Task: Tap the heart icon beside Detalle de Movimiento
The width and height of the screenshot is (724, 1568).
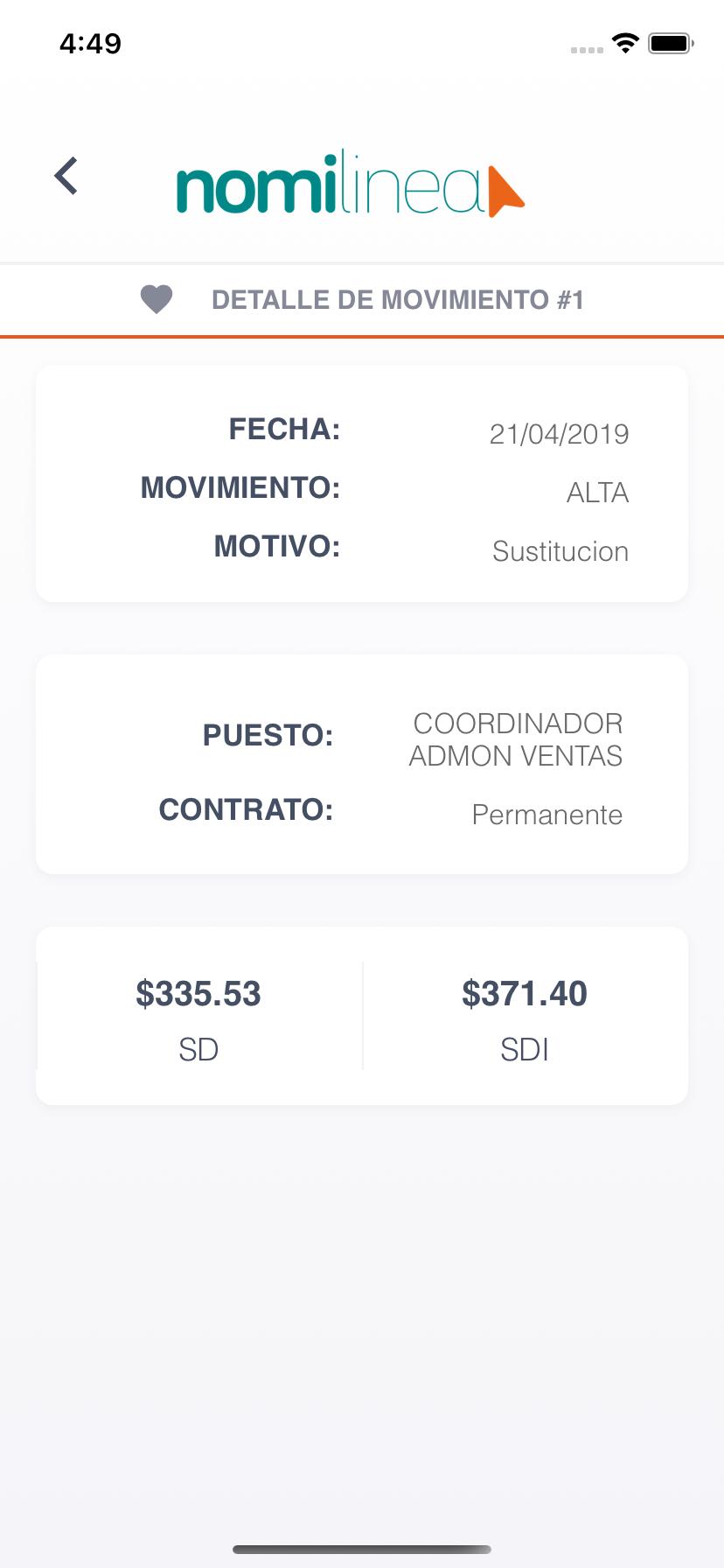Action: click(x=157, y=300)
